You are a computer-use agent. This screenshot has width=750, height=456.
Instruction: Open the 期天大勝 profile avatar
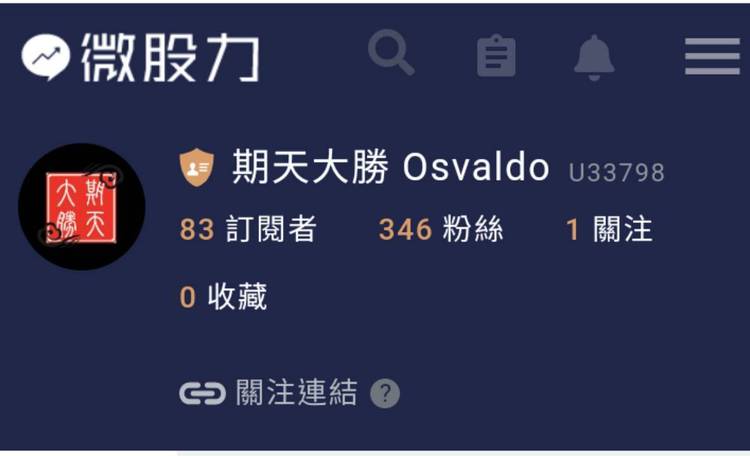[82, 206]
